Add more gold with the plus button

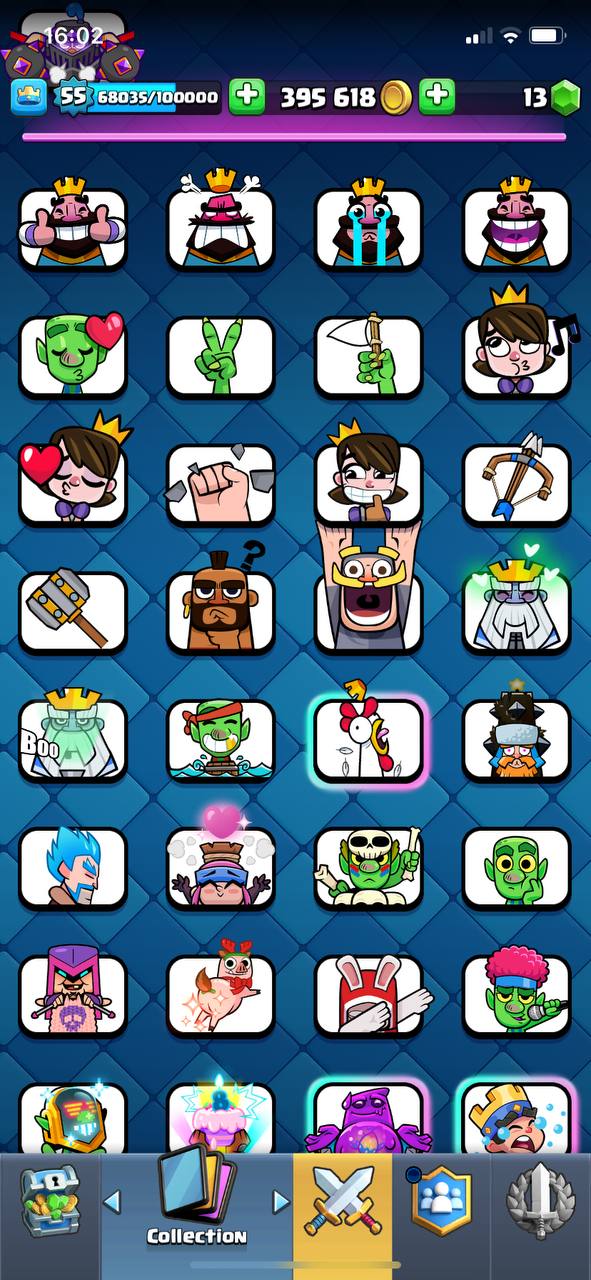tap(436, 97)
